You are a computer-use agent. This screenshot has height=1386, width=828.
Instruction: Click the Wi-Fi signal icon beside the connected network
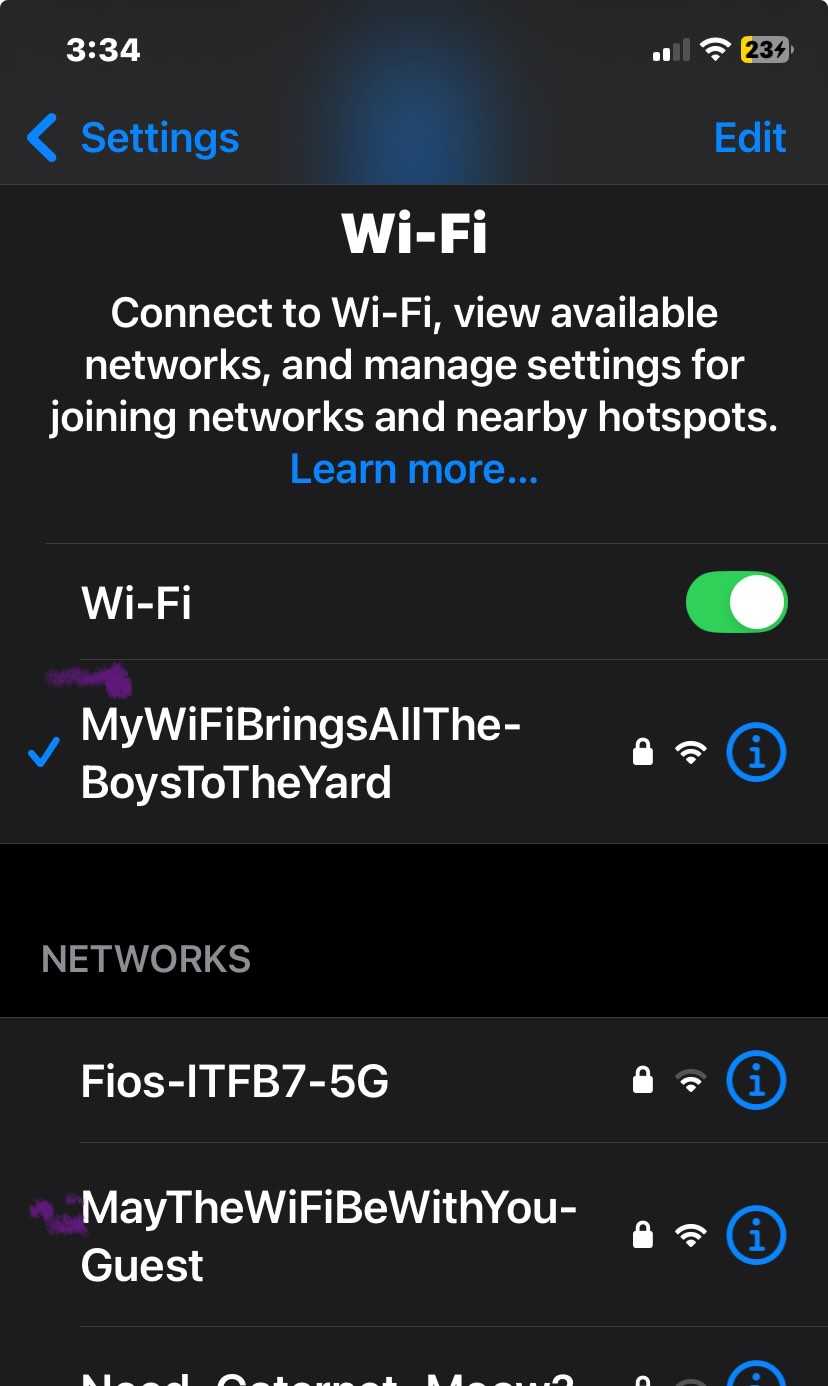click(x=691, y=752)
